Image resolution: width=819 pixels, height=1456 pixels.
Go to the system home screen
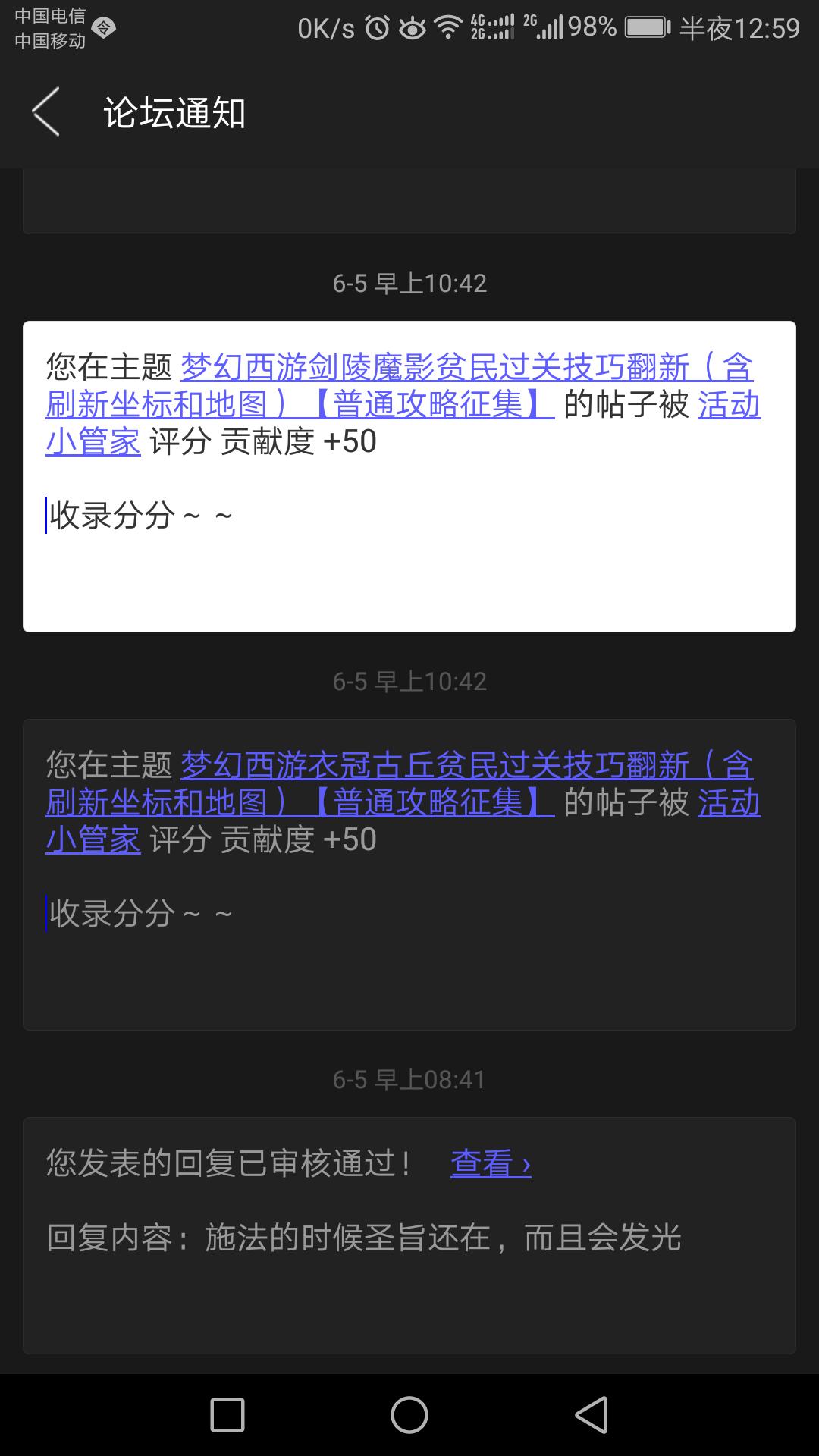[x=409, y=1415]
